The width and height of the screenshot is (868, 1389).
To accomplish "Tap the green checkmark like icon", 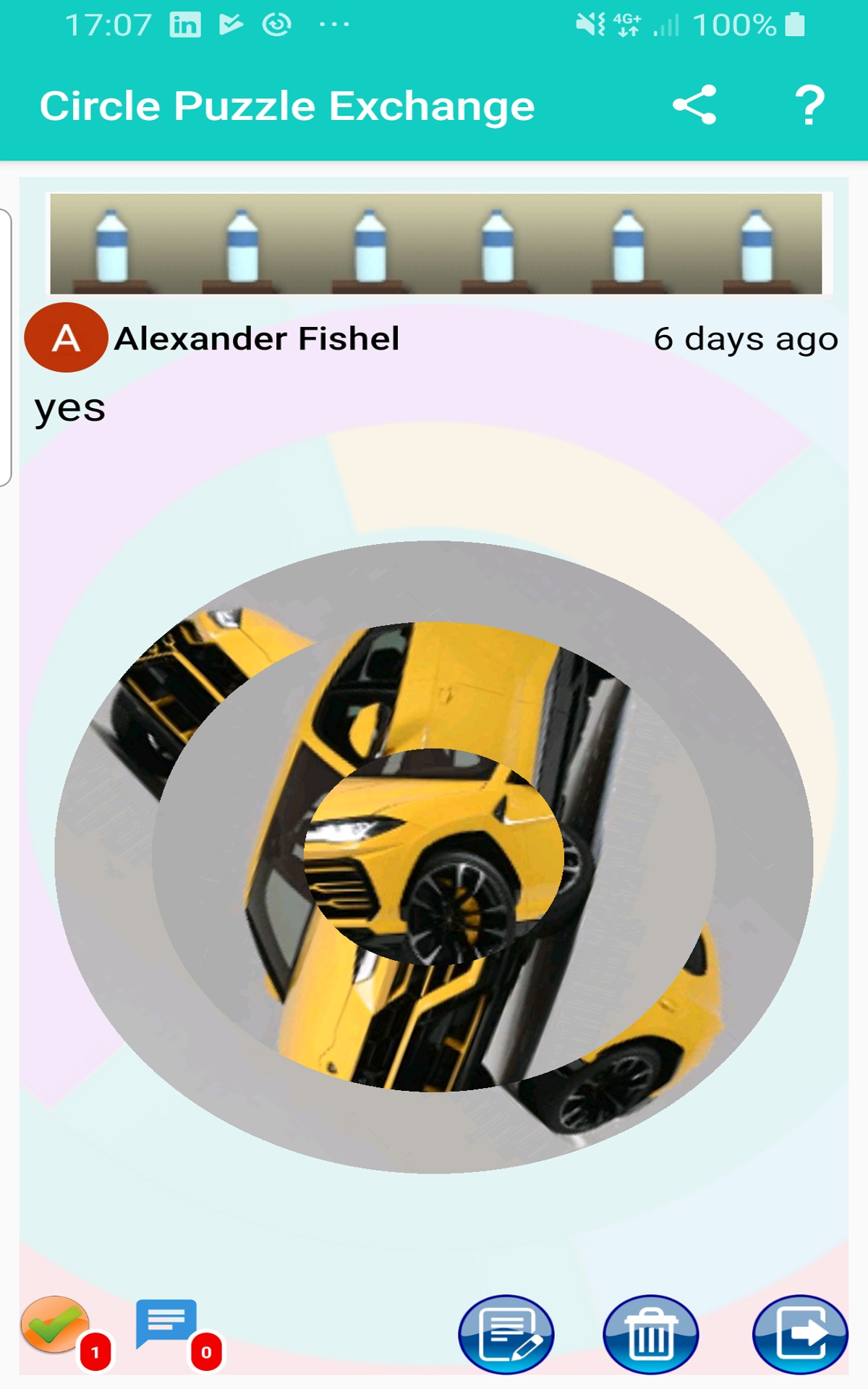I will [55, 1325].
